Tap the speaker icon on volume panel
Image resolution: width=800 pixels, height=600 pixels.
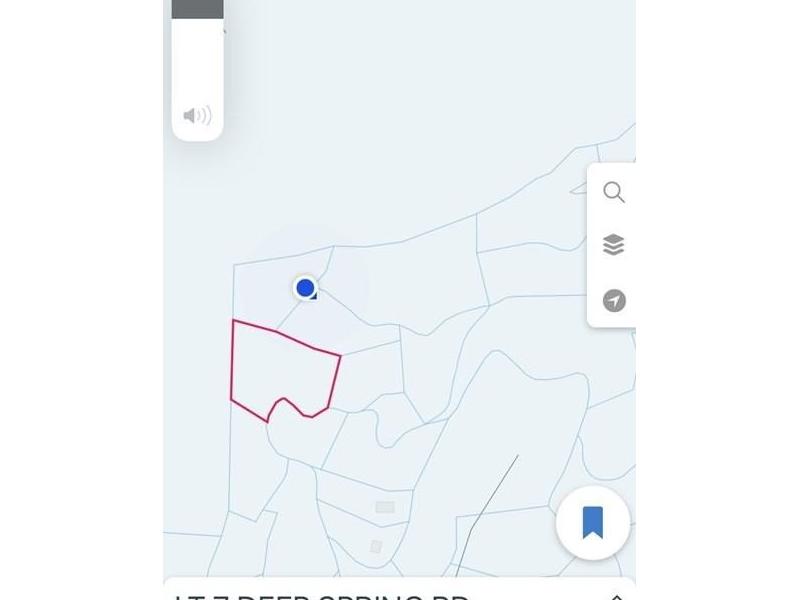pyautogui.click(x=197, y=115)
